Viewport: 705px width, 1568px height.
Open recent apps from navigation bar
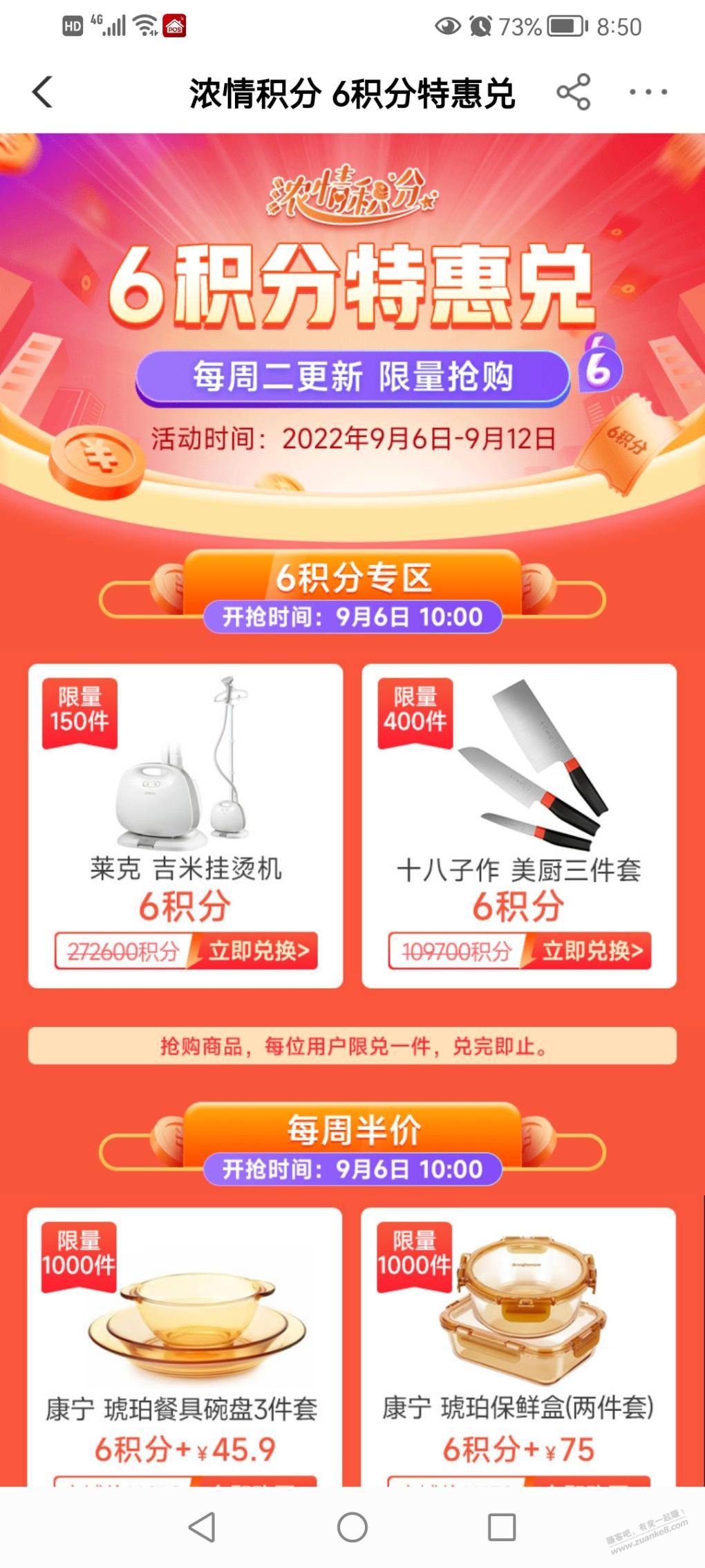click(x=502, y=1527)
